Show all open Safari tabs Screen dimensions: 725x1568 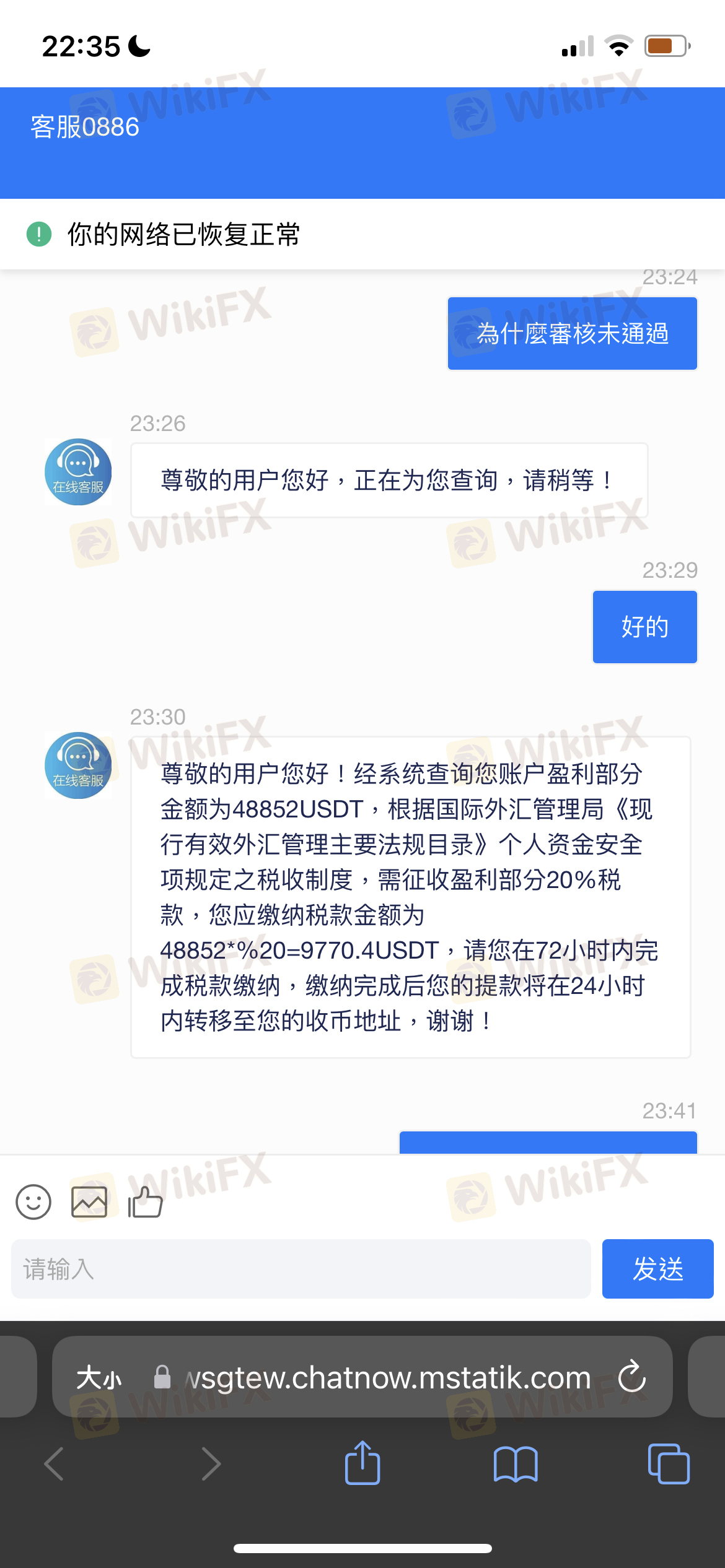tap(669, 1464)
